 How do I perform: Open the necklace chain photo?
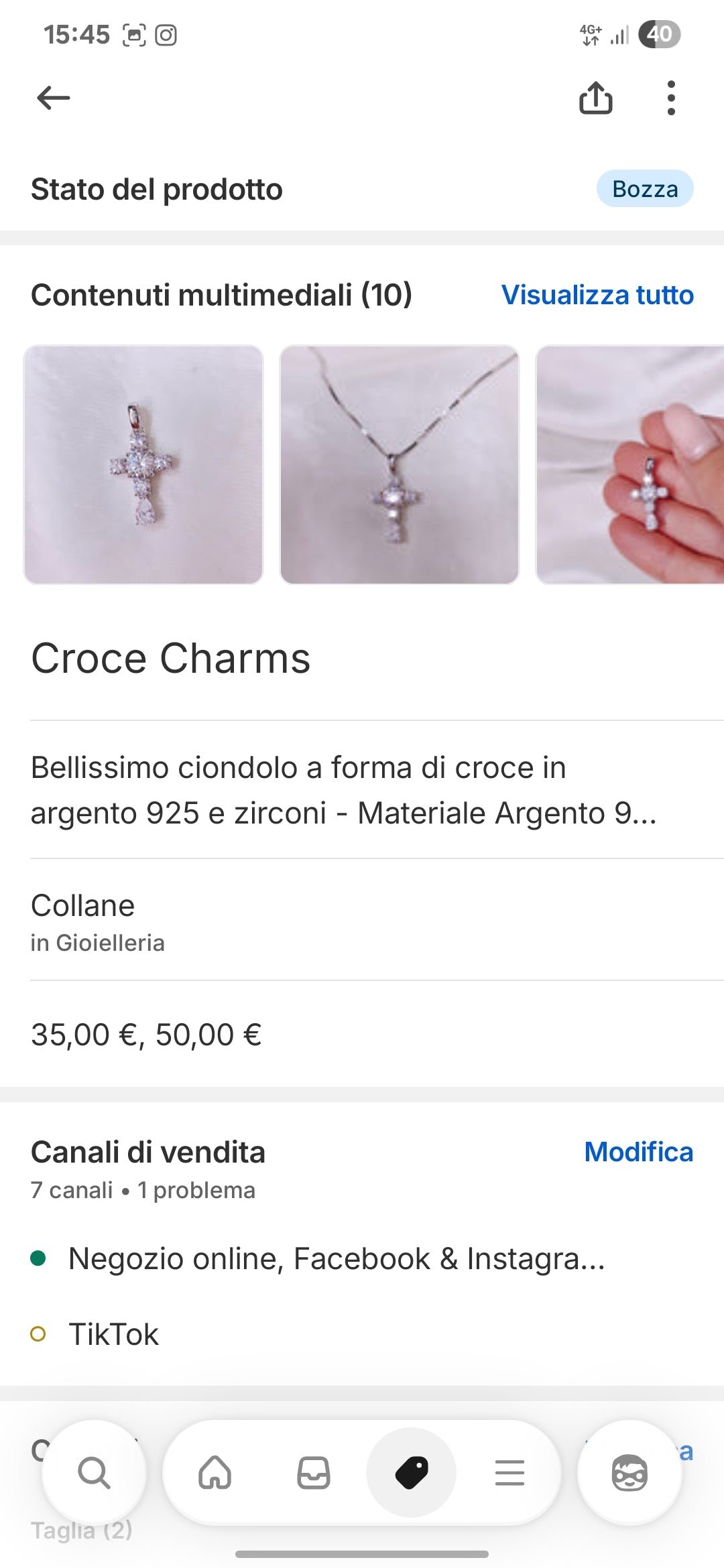pyautogui.click(x=400, y=465)
